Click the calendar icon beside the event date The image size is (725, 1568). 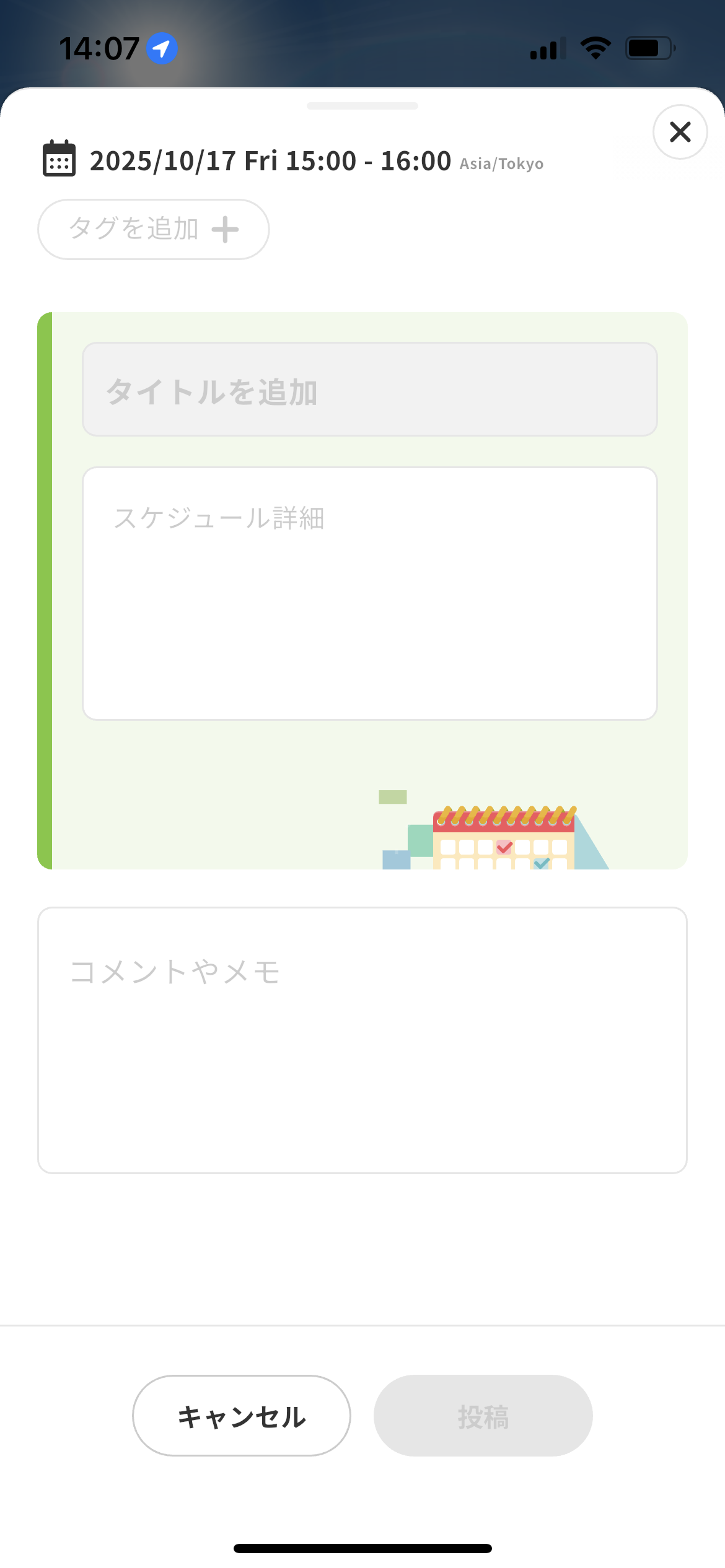58,160
